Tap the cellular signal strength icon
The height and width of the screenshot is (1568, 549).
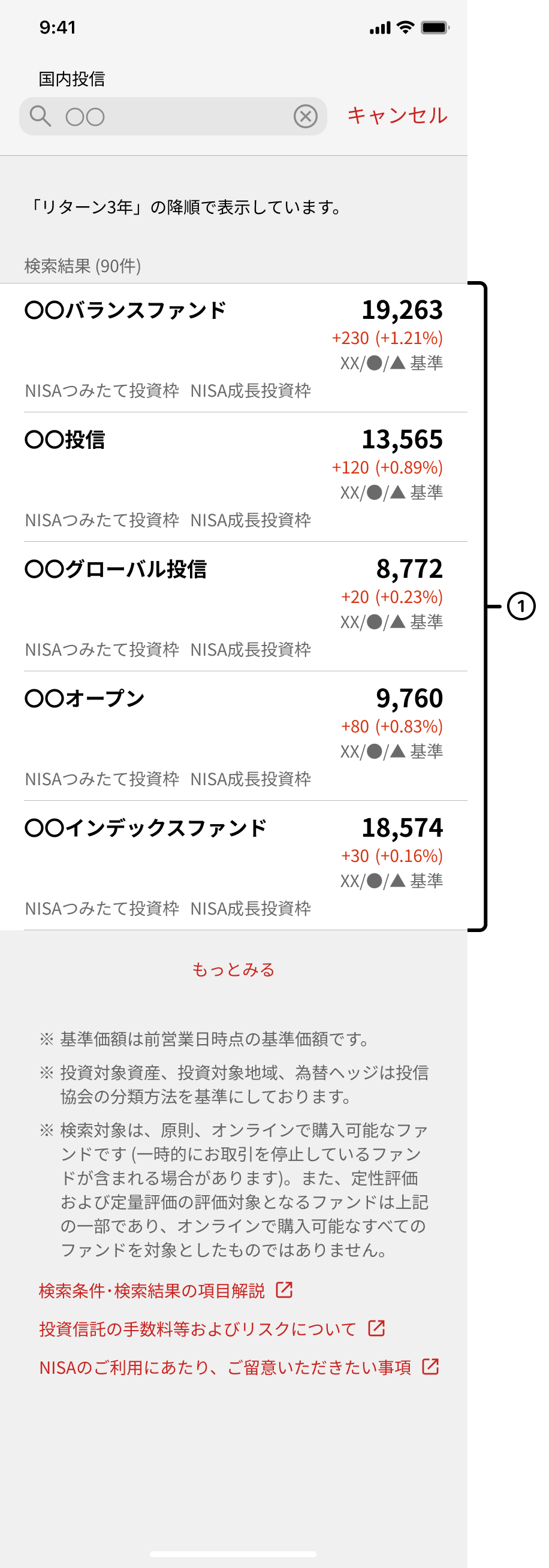381,27
